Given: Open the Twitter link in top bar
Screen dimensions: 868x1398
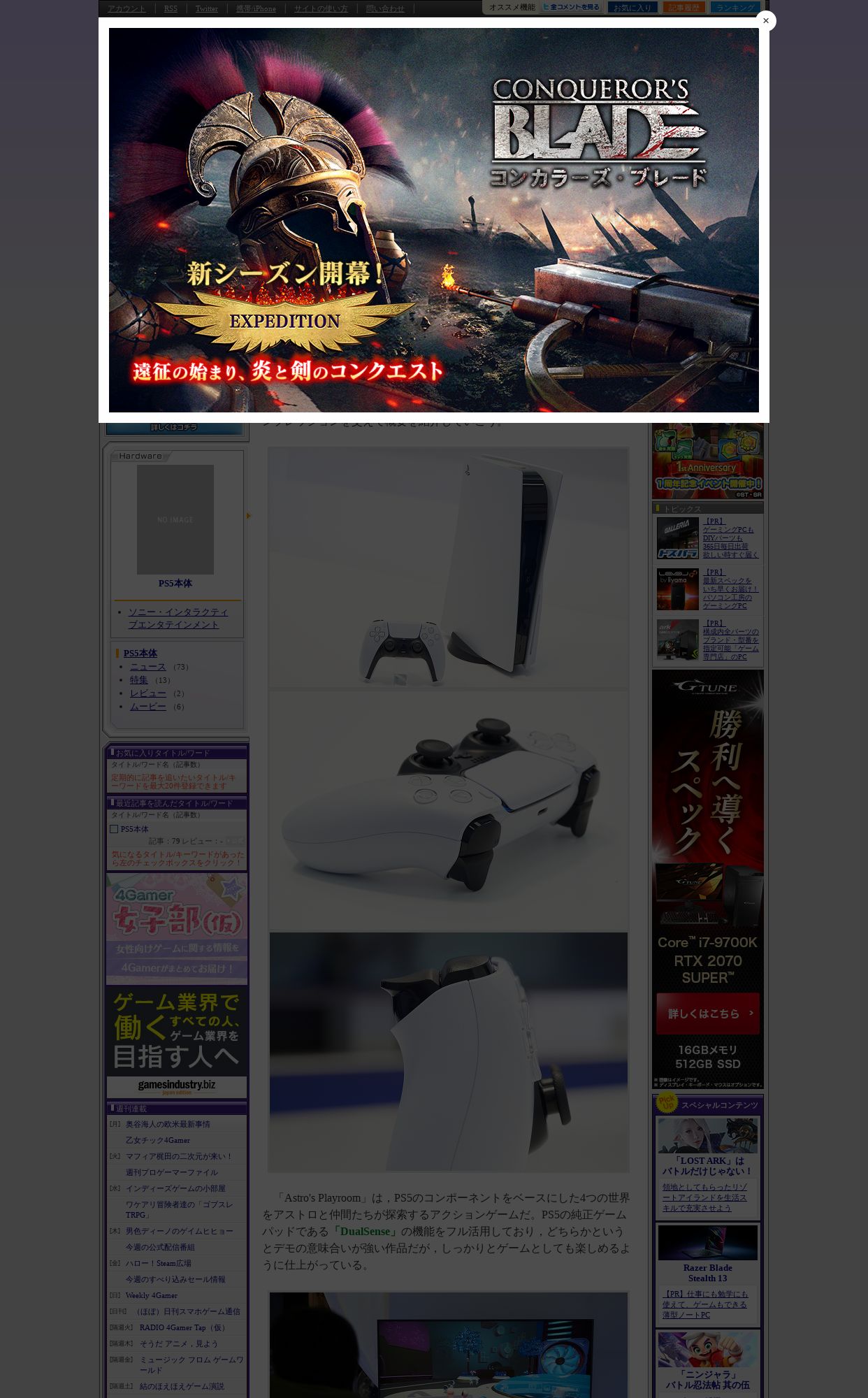Looking at the screenshot, I should coord(206,8).
